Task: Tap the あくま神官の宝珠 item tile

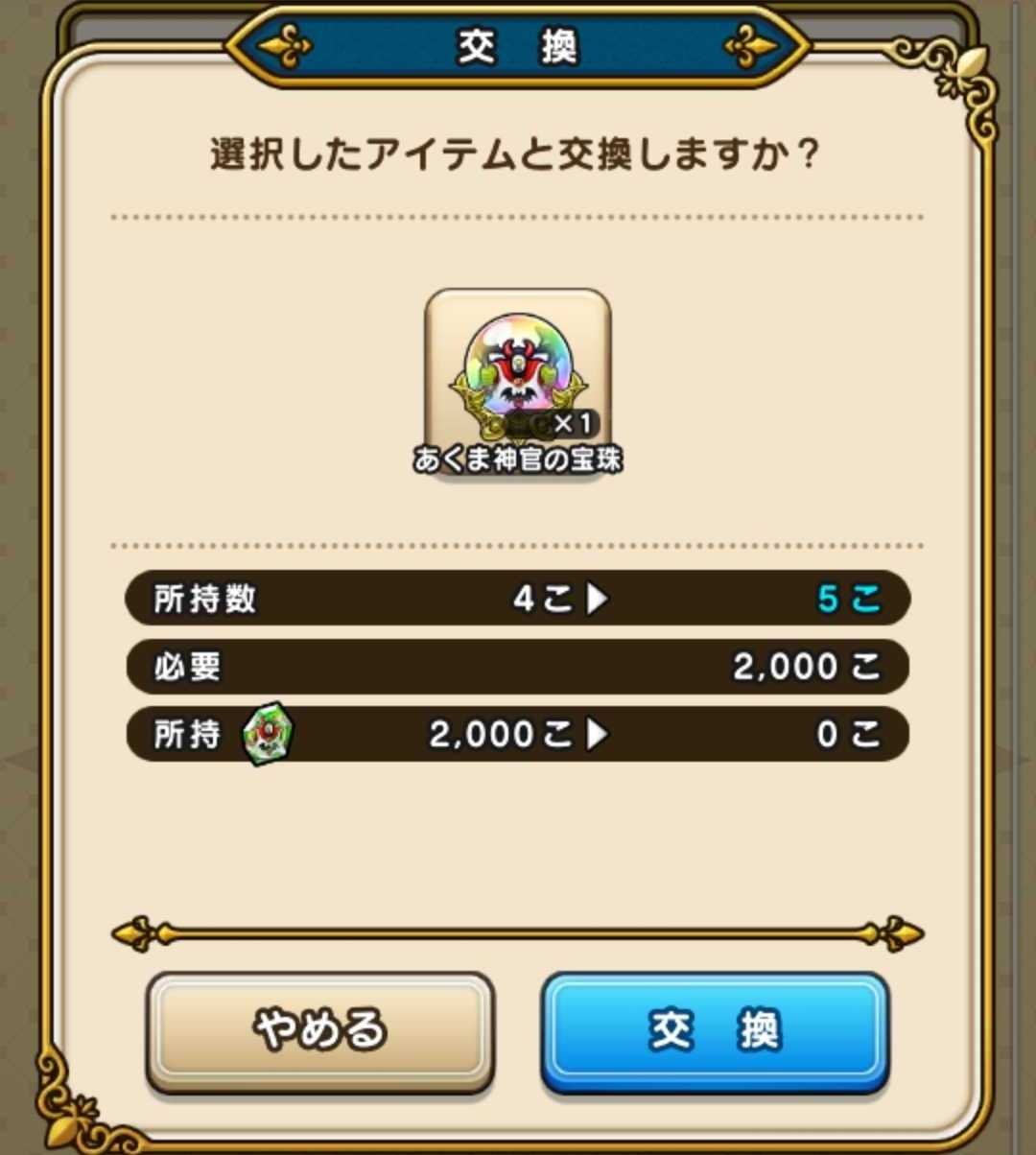Action: click(518, 382)
